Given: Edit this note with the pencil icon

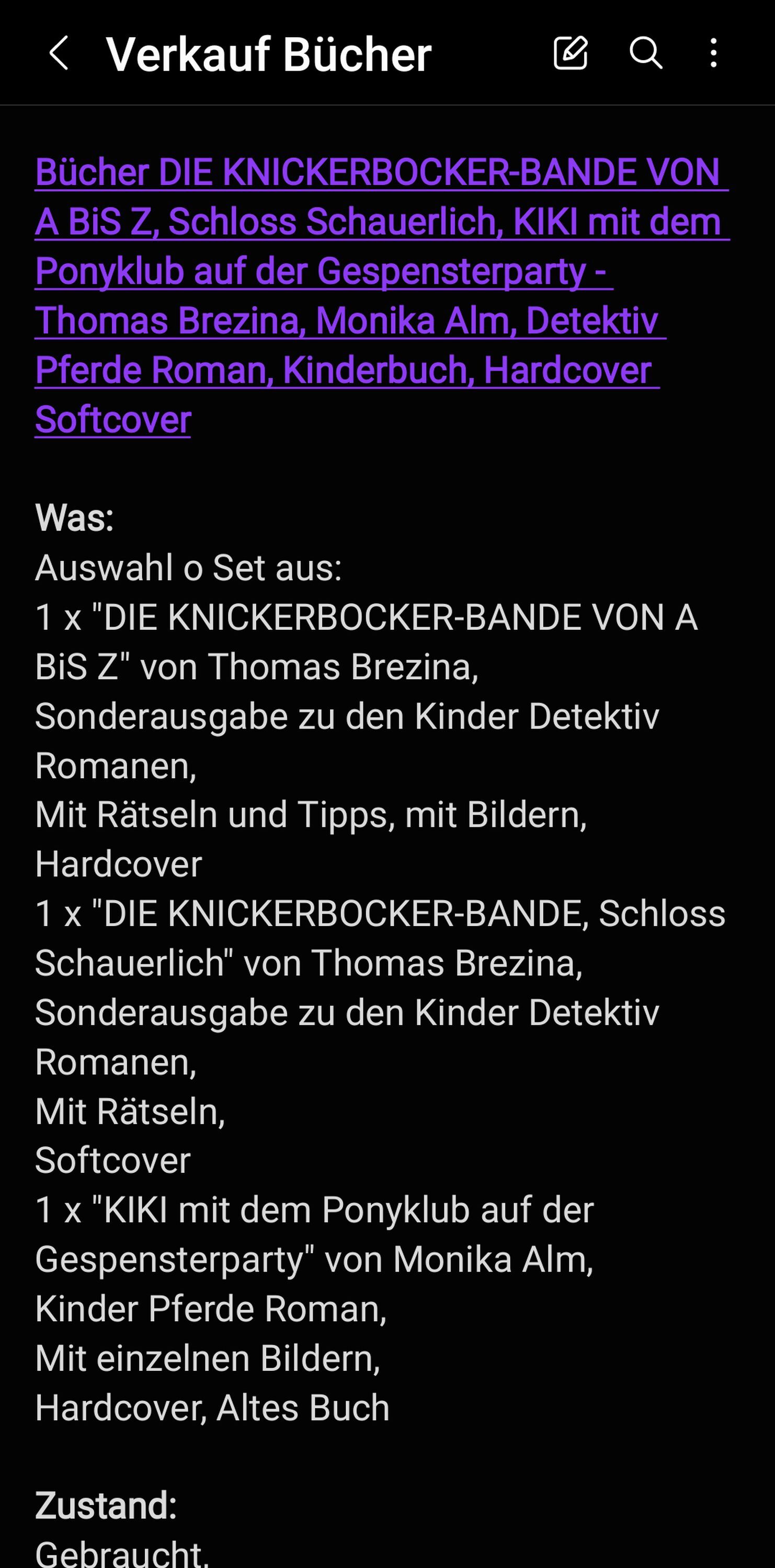Looking at the screenshot, I should [571, 53].
